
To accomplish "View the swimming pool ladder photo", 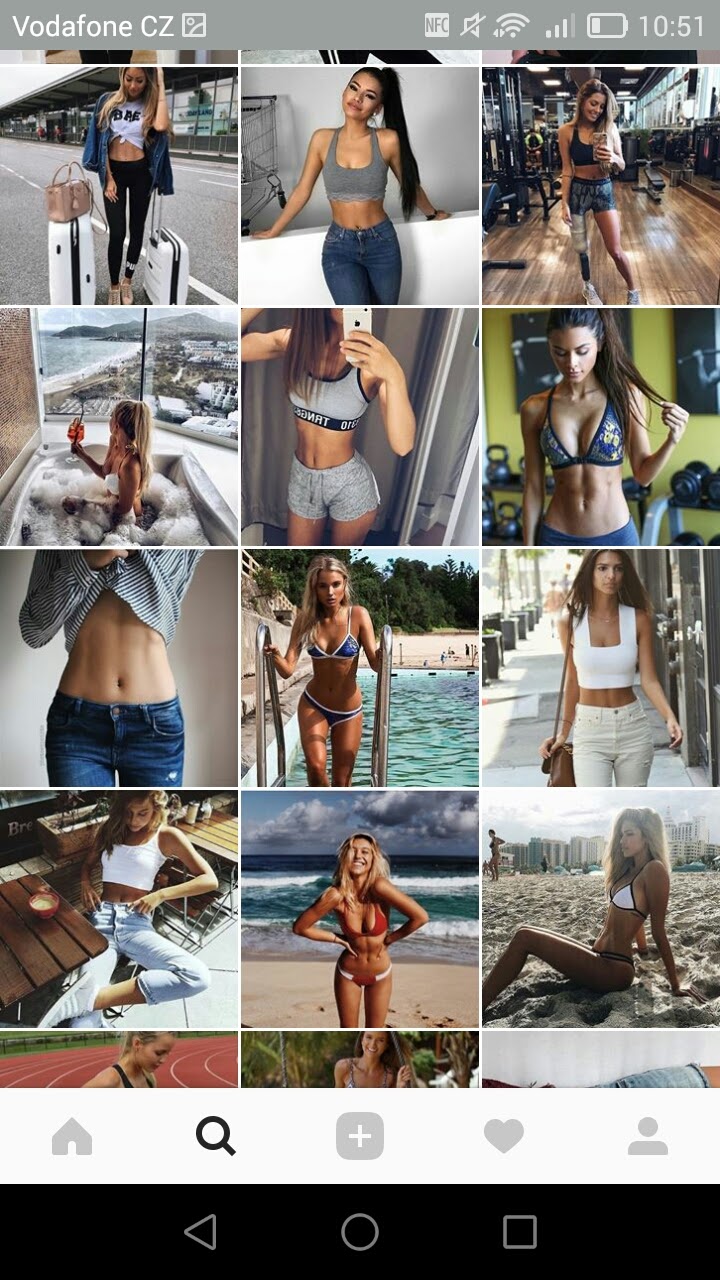I will [360, 668].
